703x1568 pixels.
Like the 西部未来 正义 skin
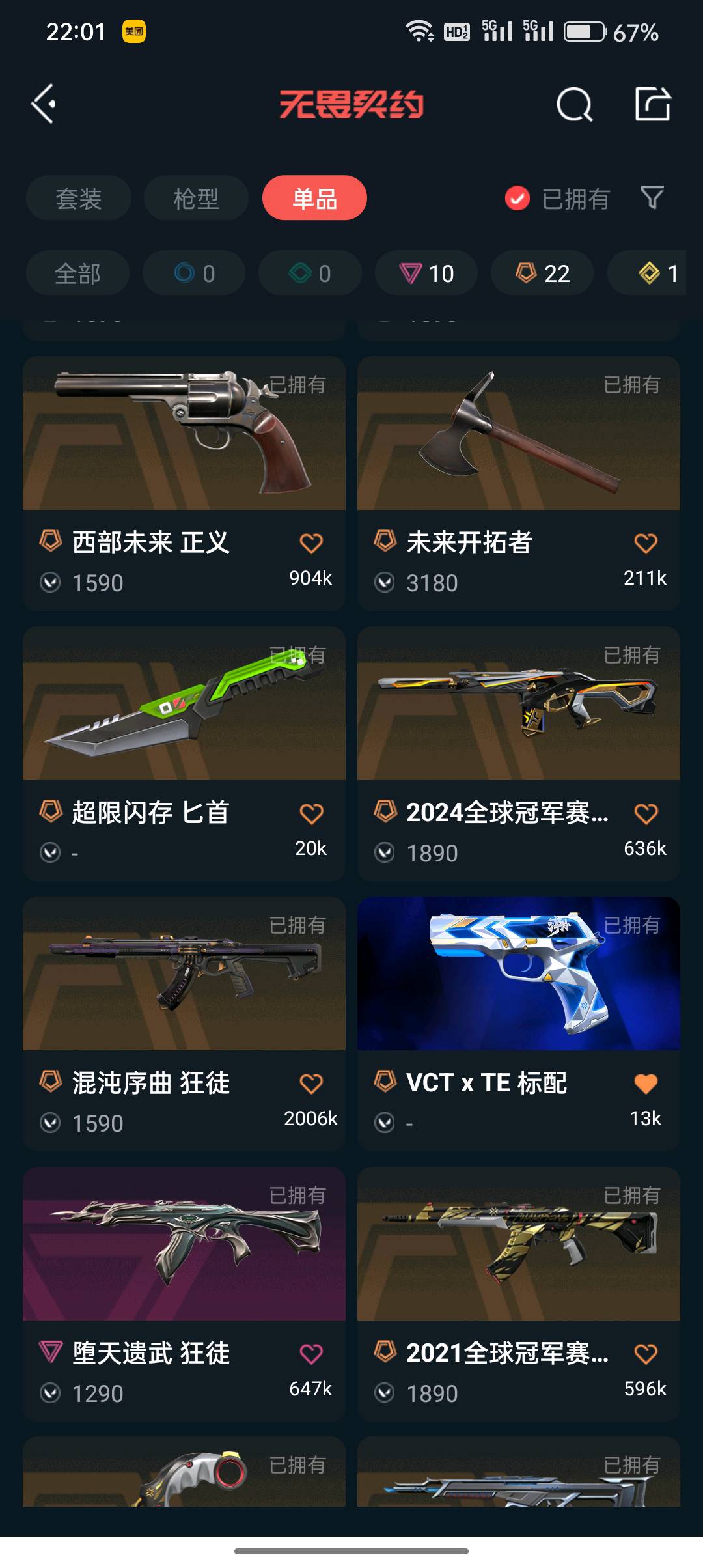click(311, 543)
